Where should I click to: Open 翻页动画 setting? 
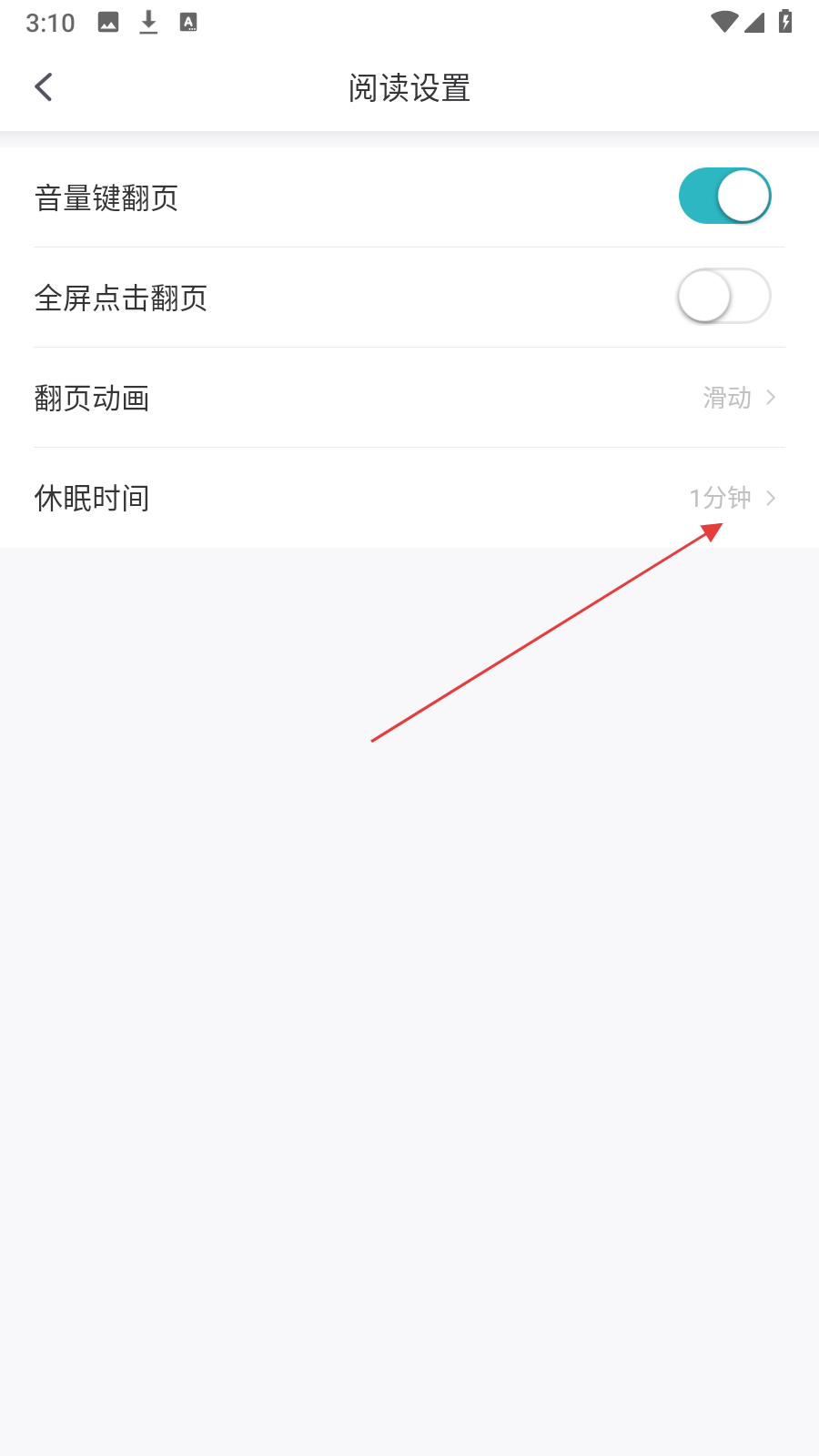pyautogui.click(x=409, y=398)
